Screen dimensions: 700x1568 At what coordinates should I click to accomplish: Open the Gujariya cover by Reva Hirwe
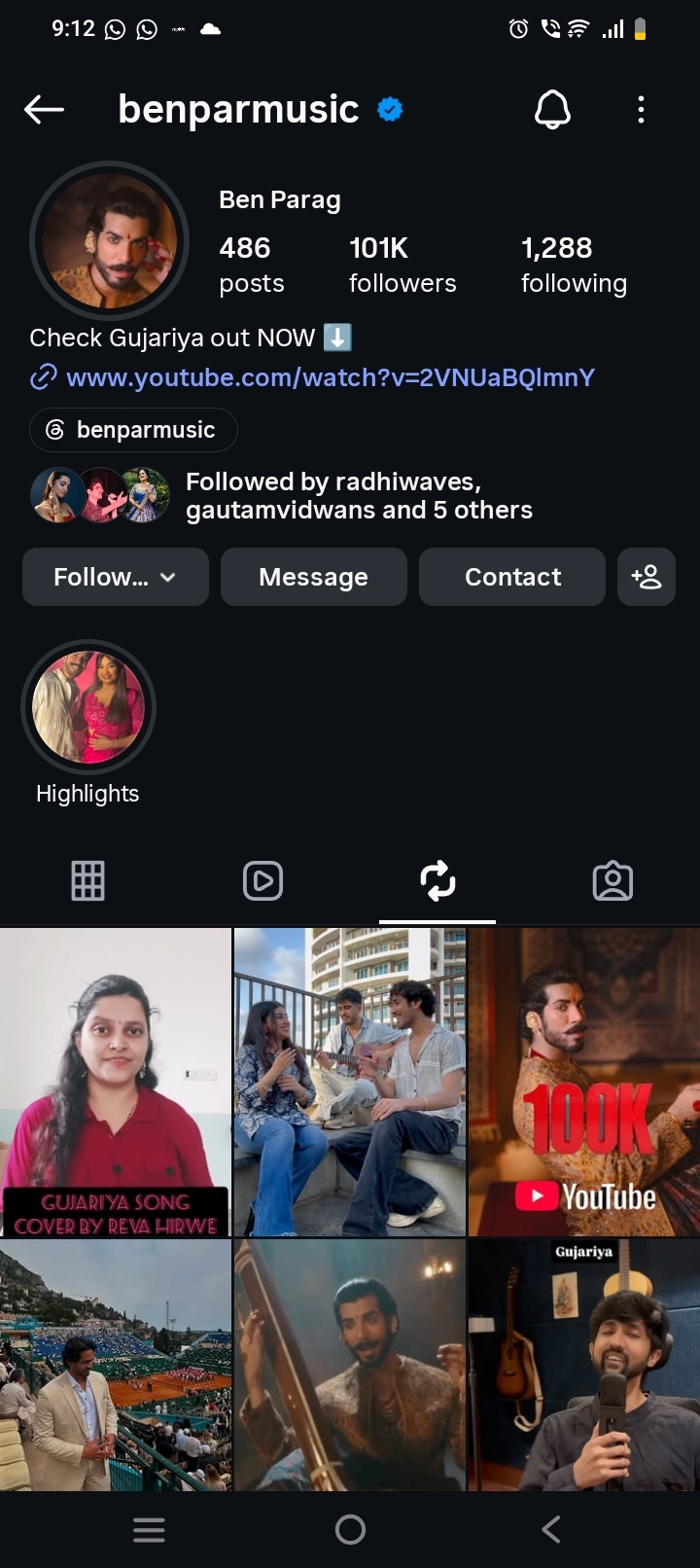click(116, 1082)
